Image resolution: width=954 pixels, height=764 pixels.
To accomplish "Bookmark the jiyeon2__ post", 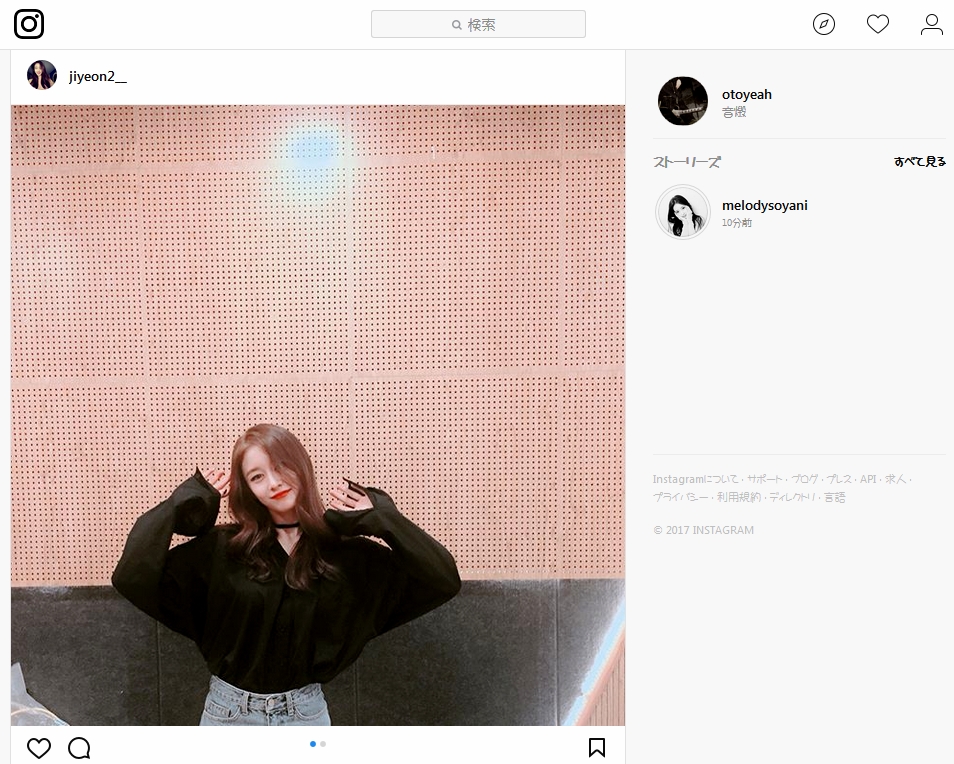I will pos(597,747).
